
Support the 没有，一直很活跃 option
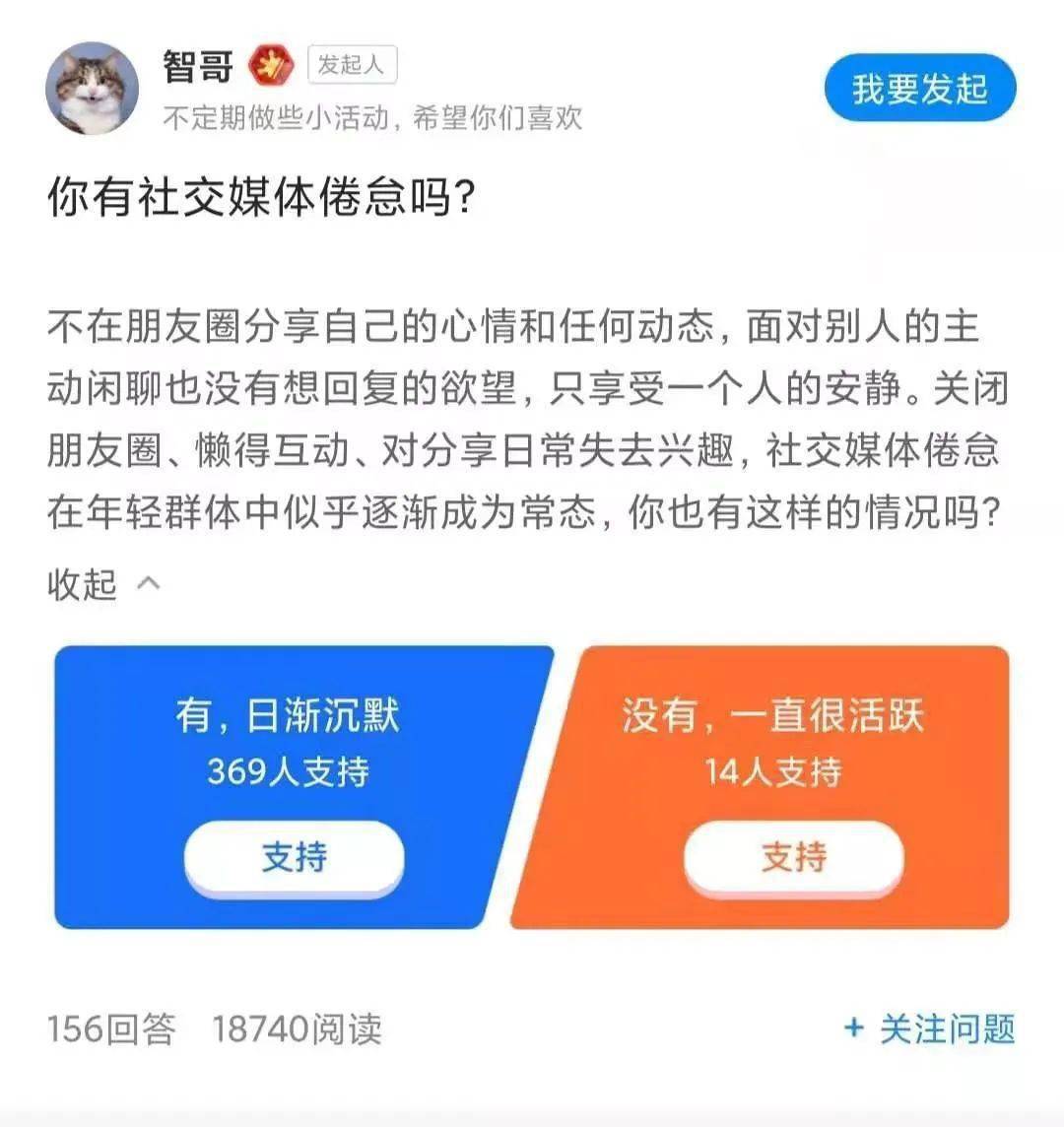point(793,857)
